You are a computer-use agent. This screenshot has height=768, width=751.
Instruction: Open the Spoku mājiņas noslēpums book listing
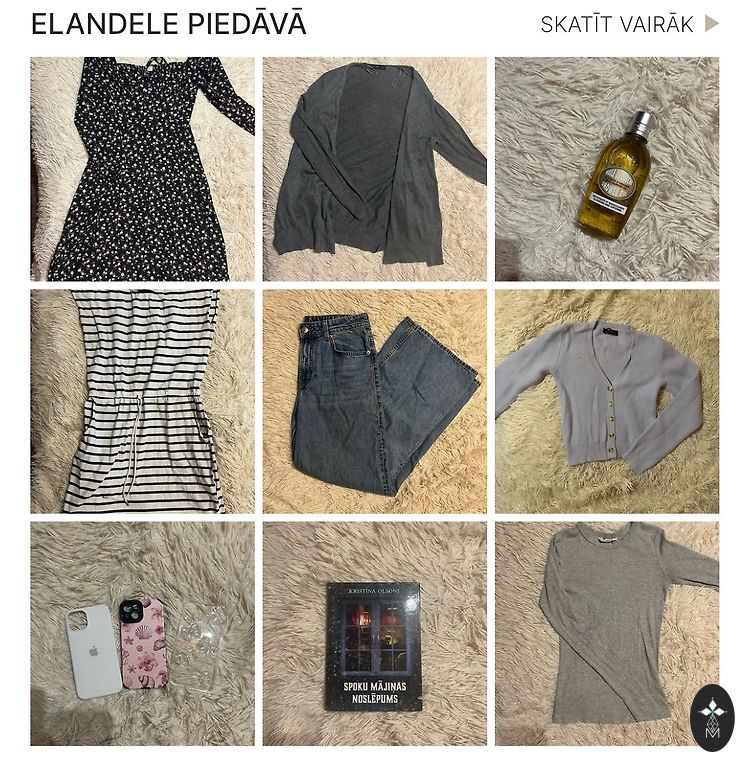click(x=374, y=633)
